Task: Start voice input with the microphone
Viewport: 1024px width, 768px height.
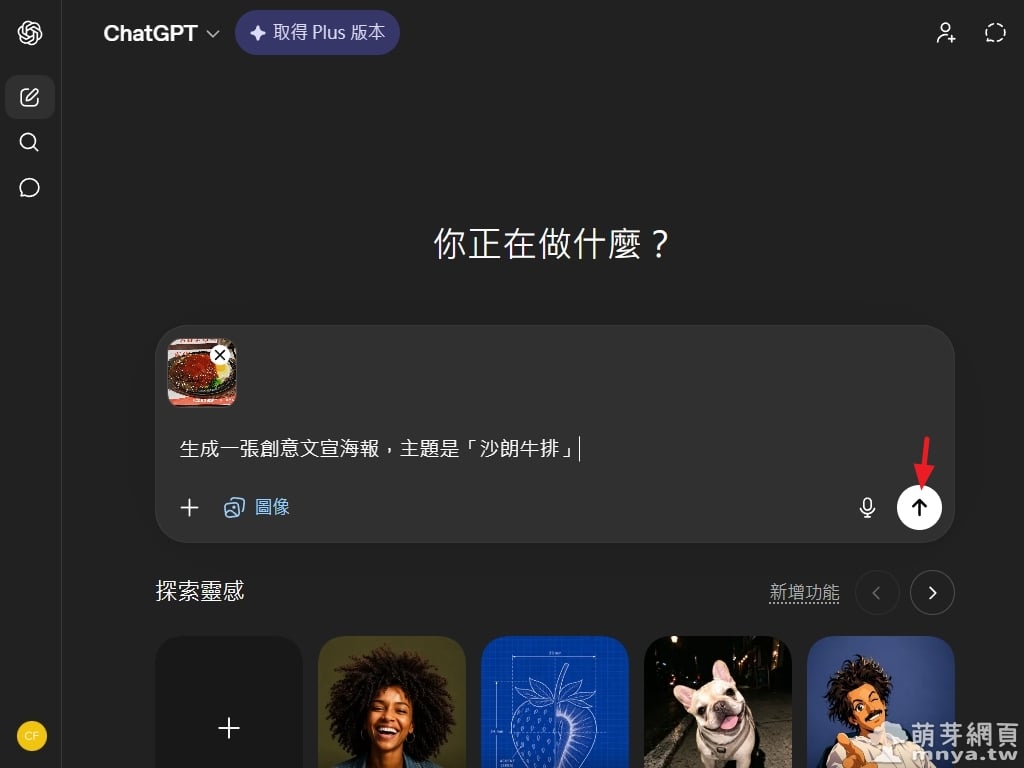Action: coord(867,507)
